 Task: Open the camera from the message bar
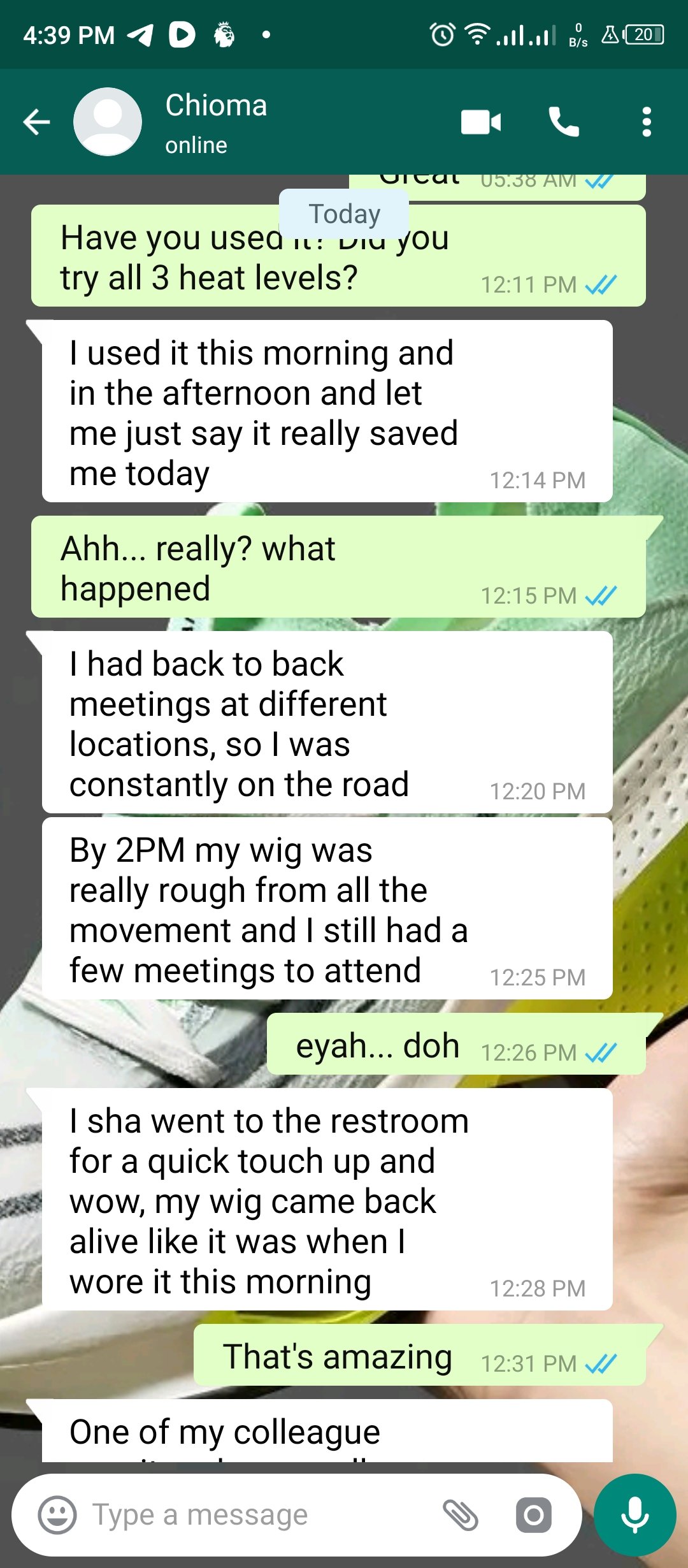pyautogui.click(x=534, y=1514)
